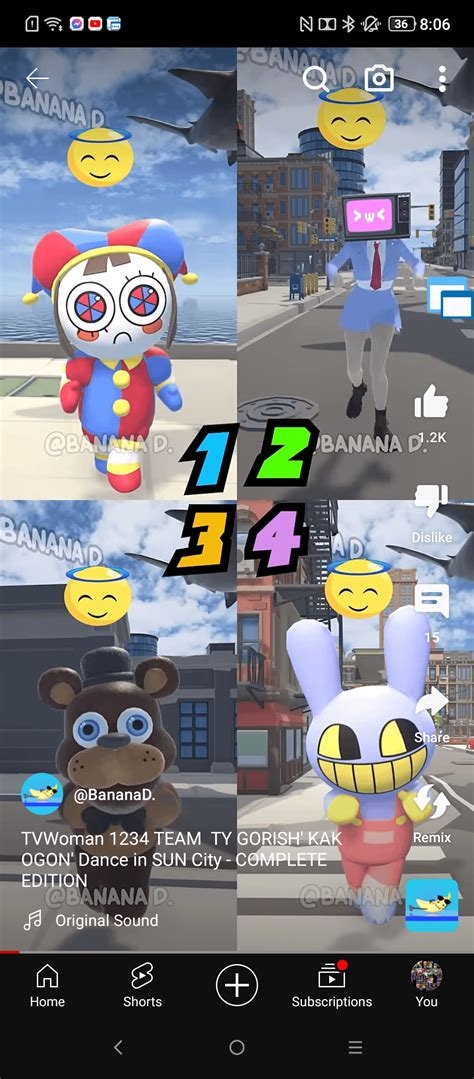The height and width of the screenshot is (1079, 474).
Task: Open the sound thumbnail above the navigation bar
Action: click(431, 905)
